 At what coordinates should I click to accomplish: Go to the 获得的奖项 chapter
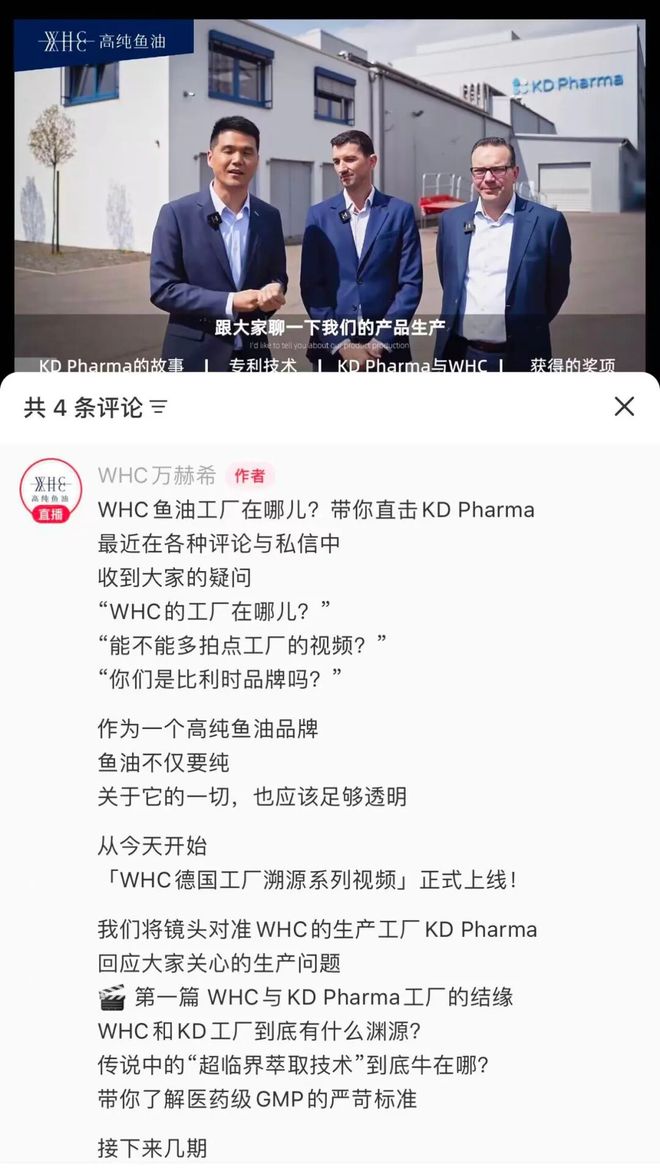click(x=572, y=366)
